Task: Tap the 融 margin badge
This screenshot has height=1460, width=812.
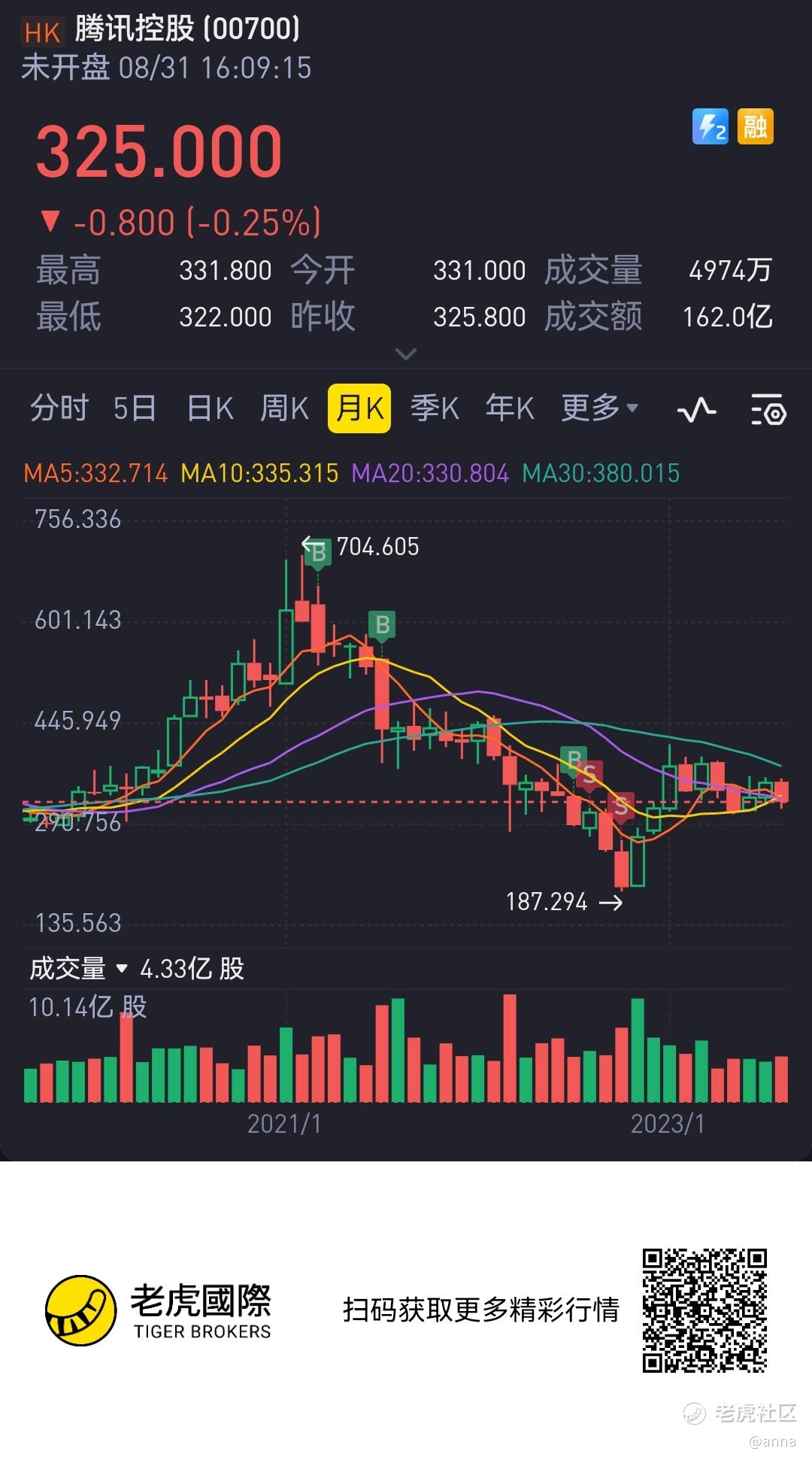Action: [x=756, y=126]
